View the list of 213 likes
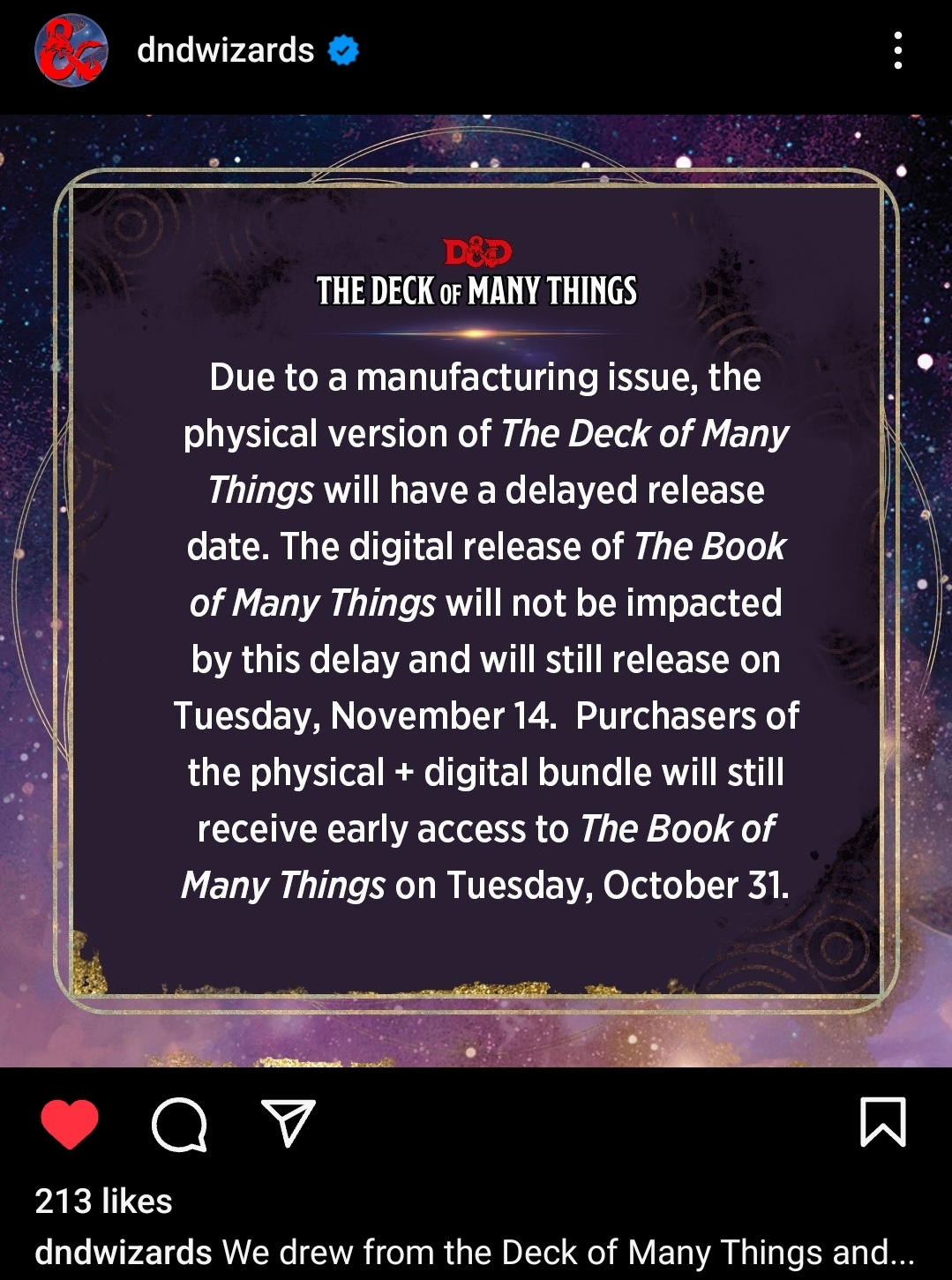 click(x=103, y=1201)
